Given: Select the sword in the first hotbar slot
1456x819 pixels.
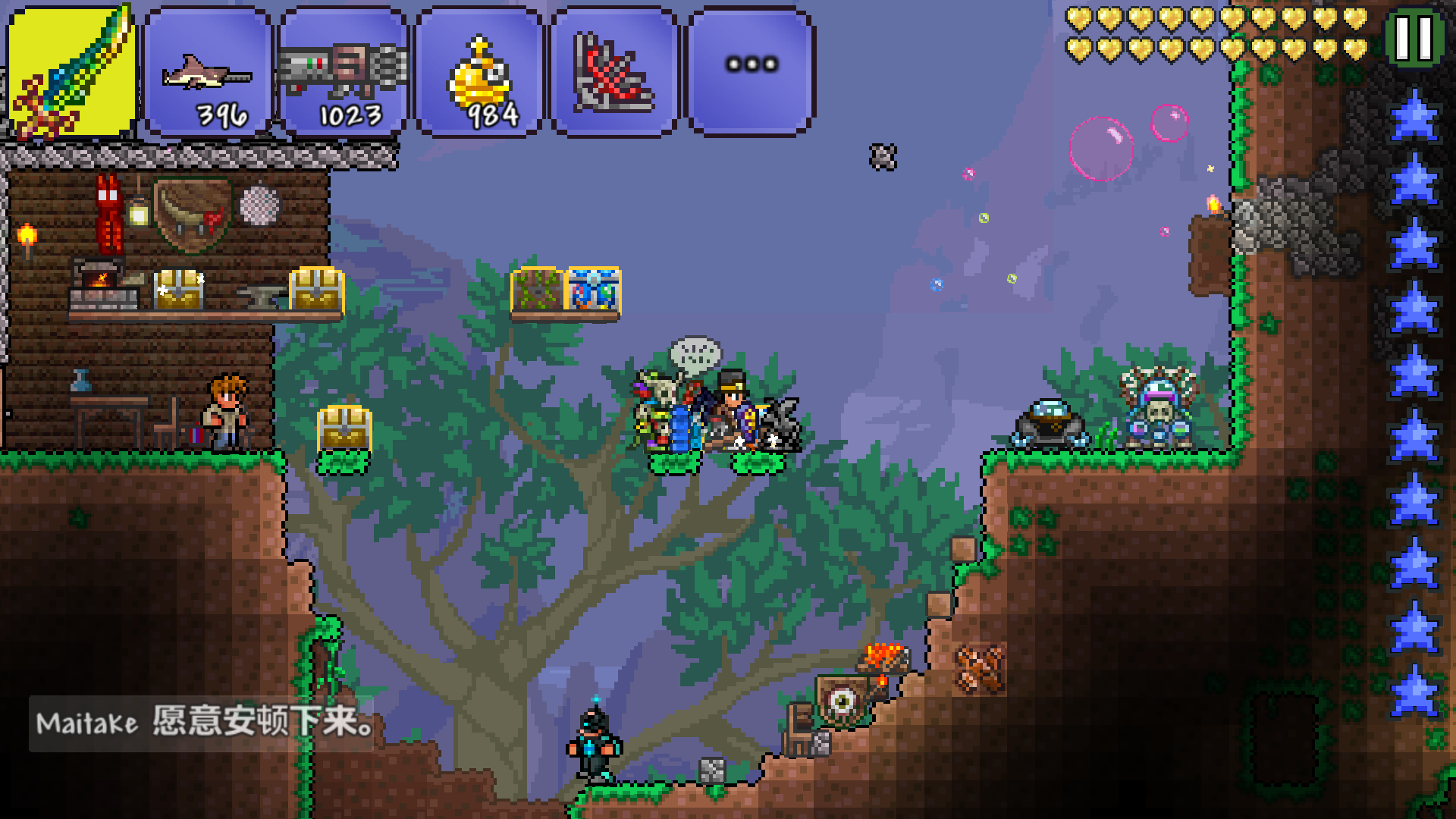Looking at the screenshot, I should tap(72, 72).
